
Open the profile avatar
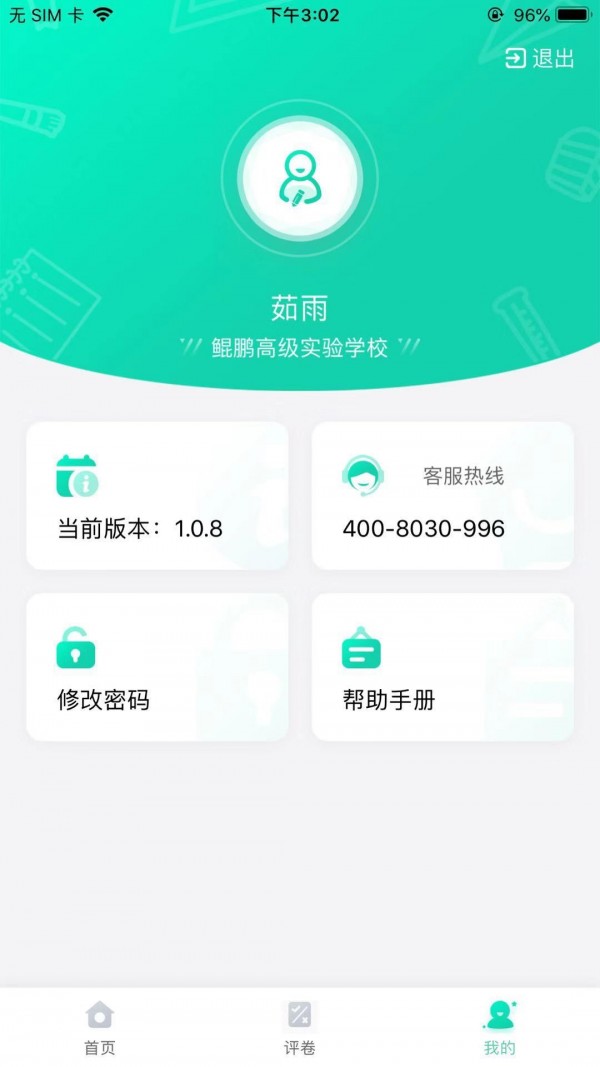click(x=300, y=179)
